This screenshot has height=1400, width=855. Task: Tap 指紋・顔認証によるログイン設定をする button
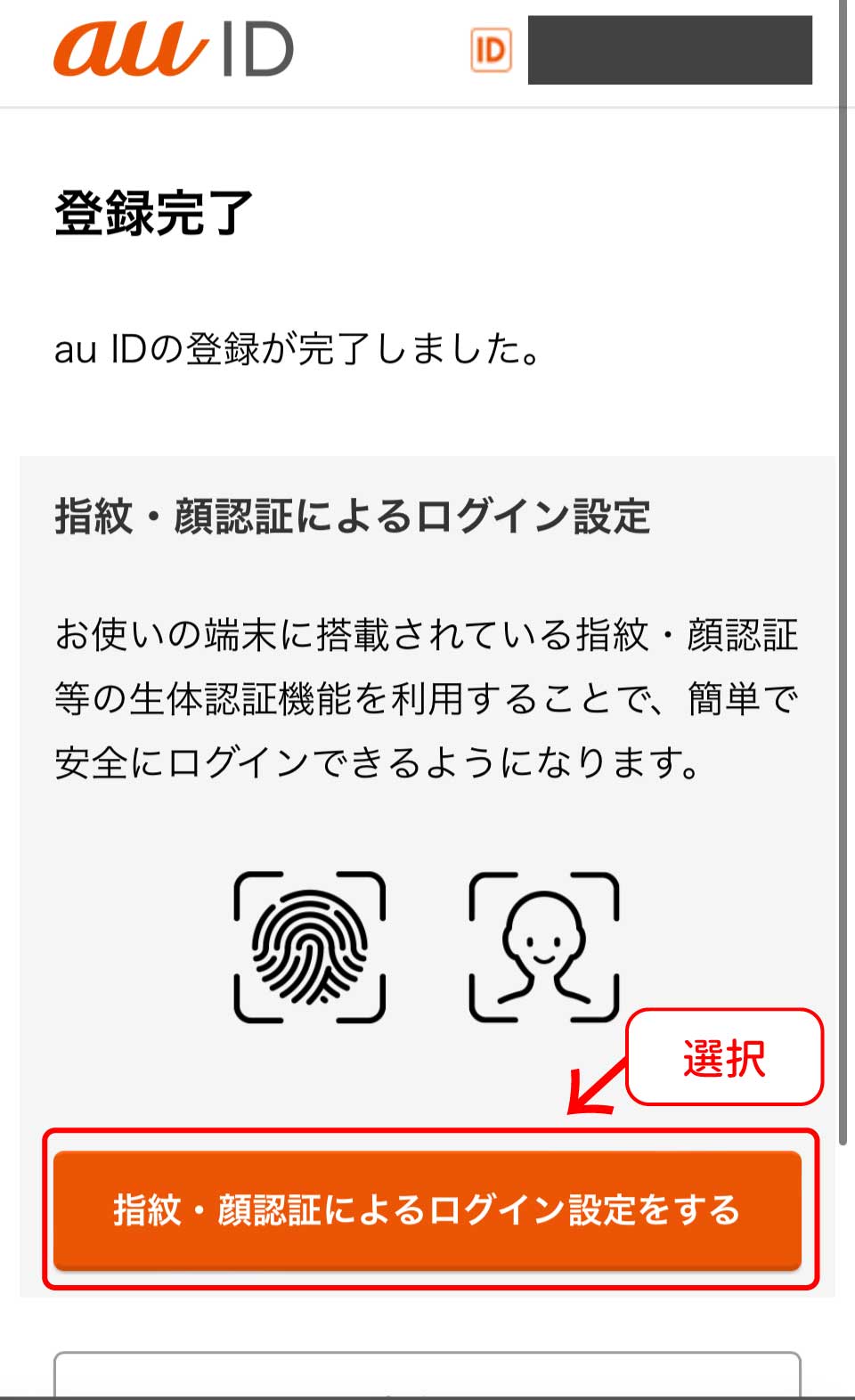point(427,1209)
